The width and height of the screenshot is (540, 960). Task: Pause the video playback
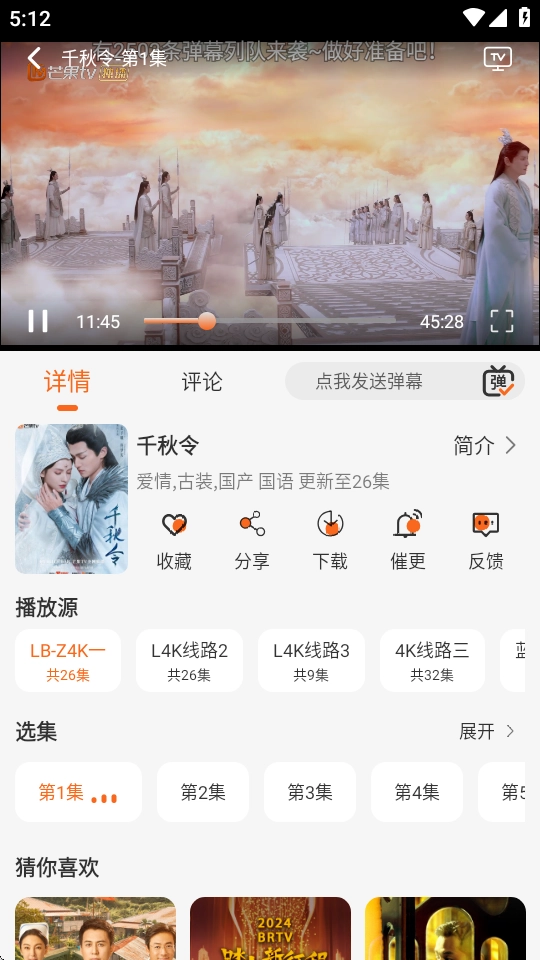[38, 321]
